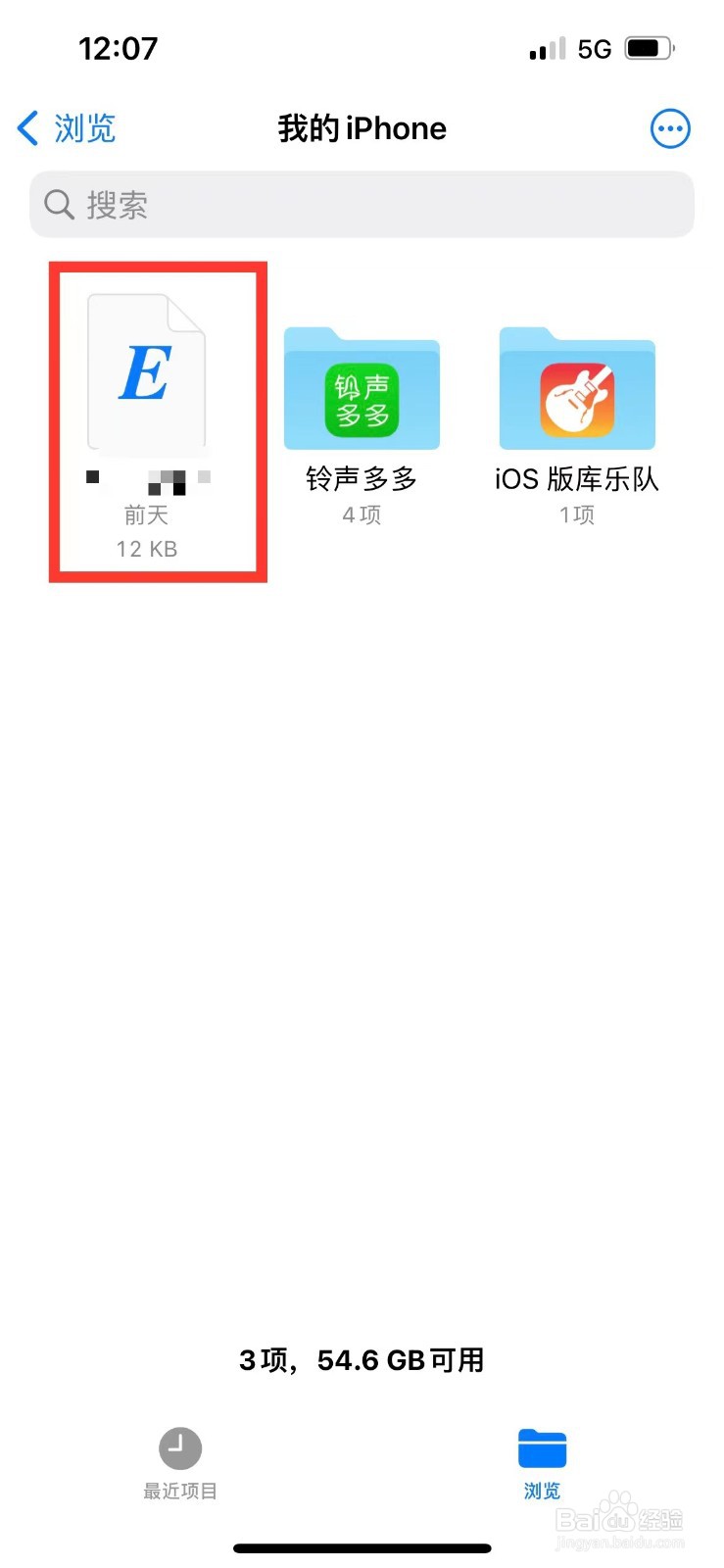Viewport: 724px width, 1568px height.
Task: Tap the magnifying glass in the search bar
Action: click(59, 205)
